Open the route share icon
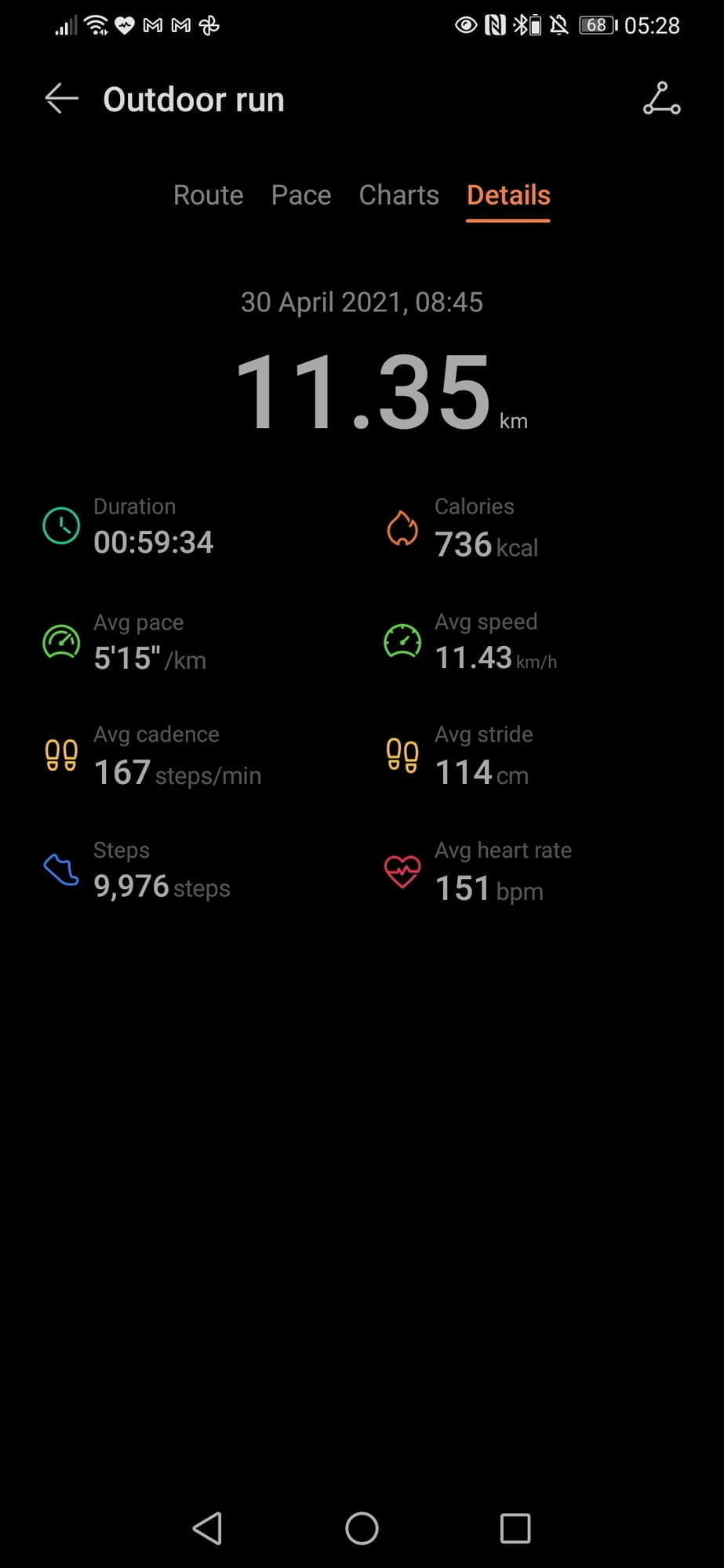 [x=661, y=100]
